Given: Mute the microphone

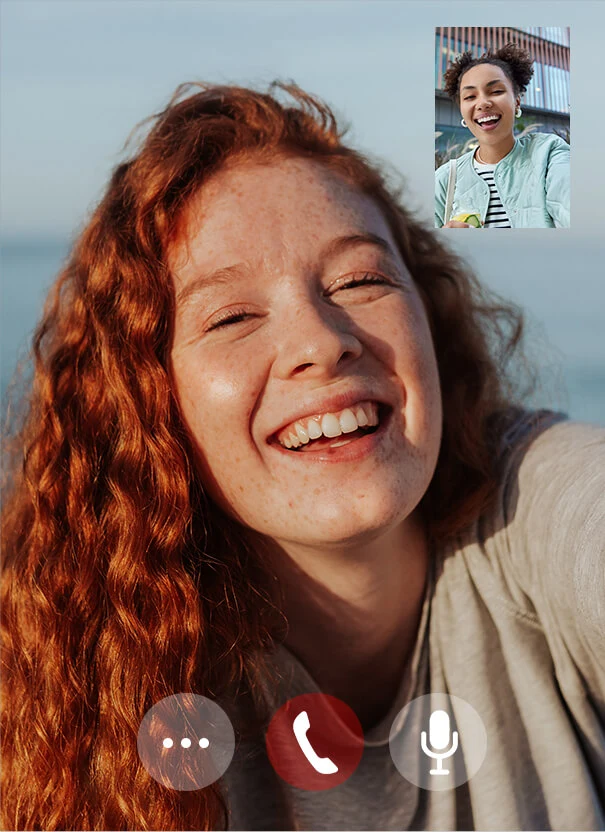Looking at the screenshot, I should (x=438, y=742).
